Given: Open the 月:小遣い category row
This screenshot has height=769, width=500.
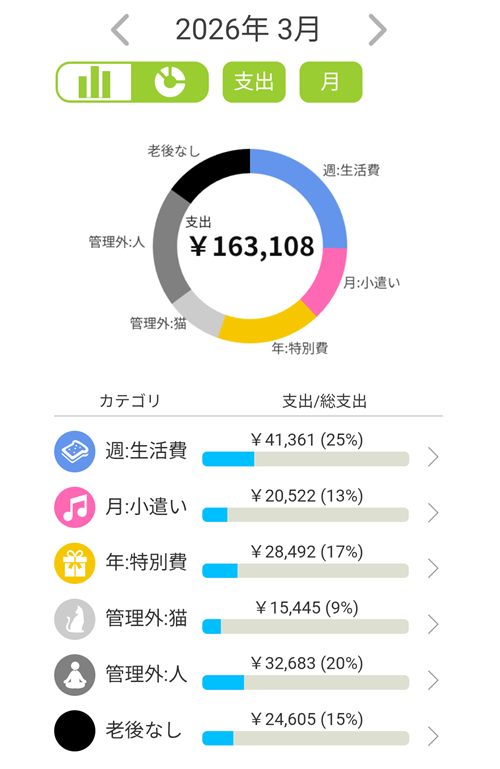Looking at the screenshot, I should 248,507.
